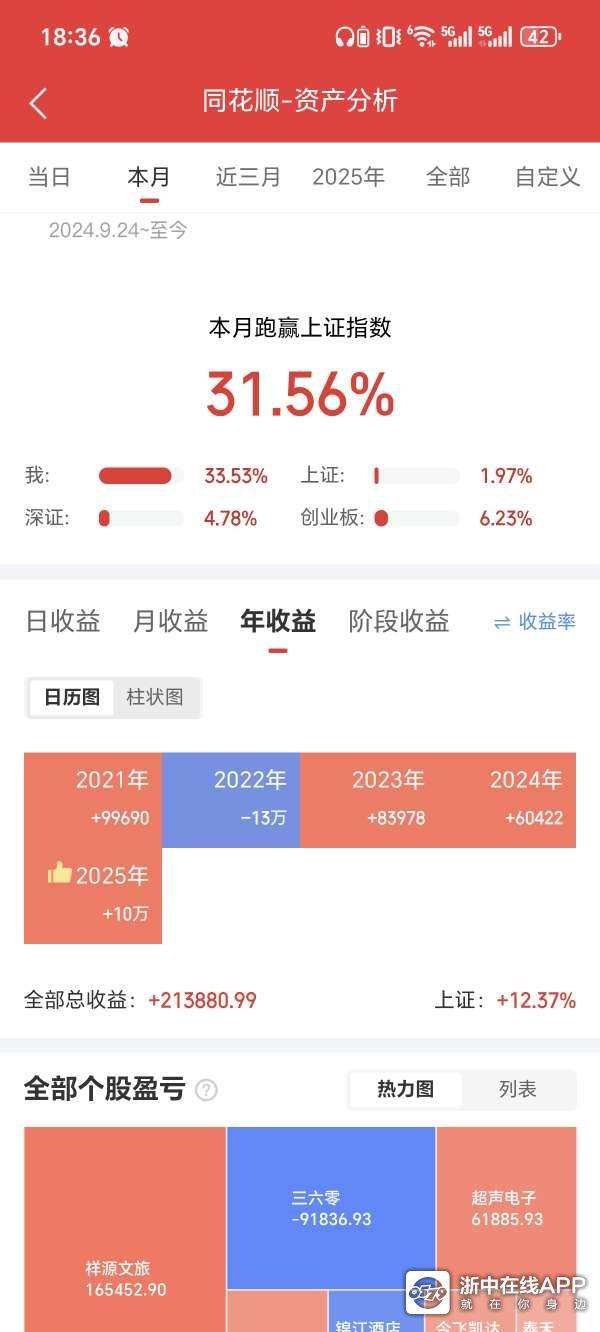Open the 2025年 time range tab
Viewport: 600px width, 1332px height.
click(x=348, y=178)
